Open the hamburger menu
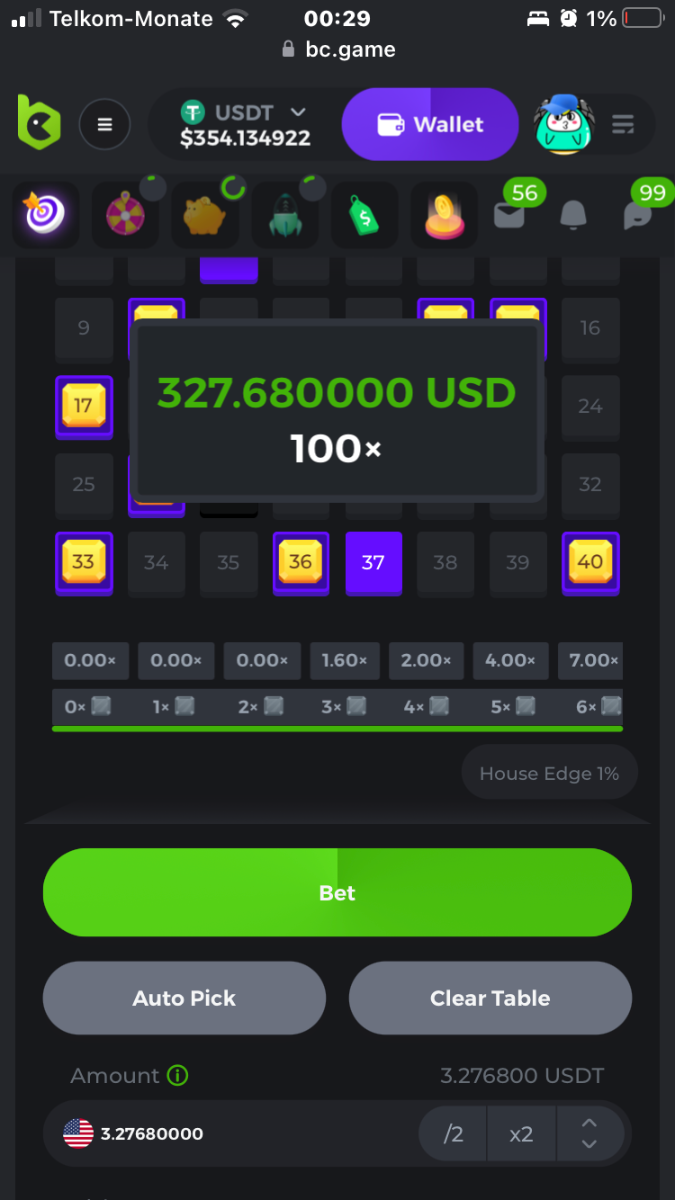 coord(105,125)
